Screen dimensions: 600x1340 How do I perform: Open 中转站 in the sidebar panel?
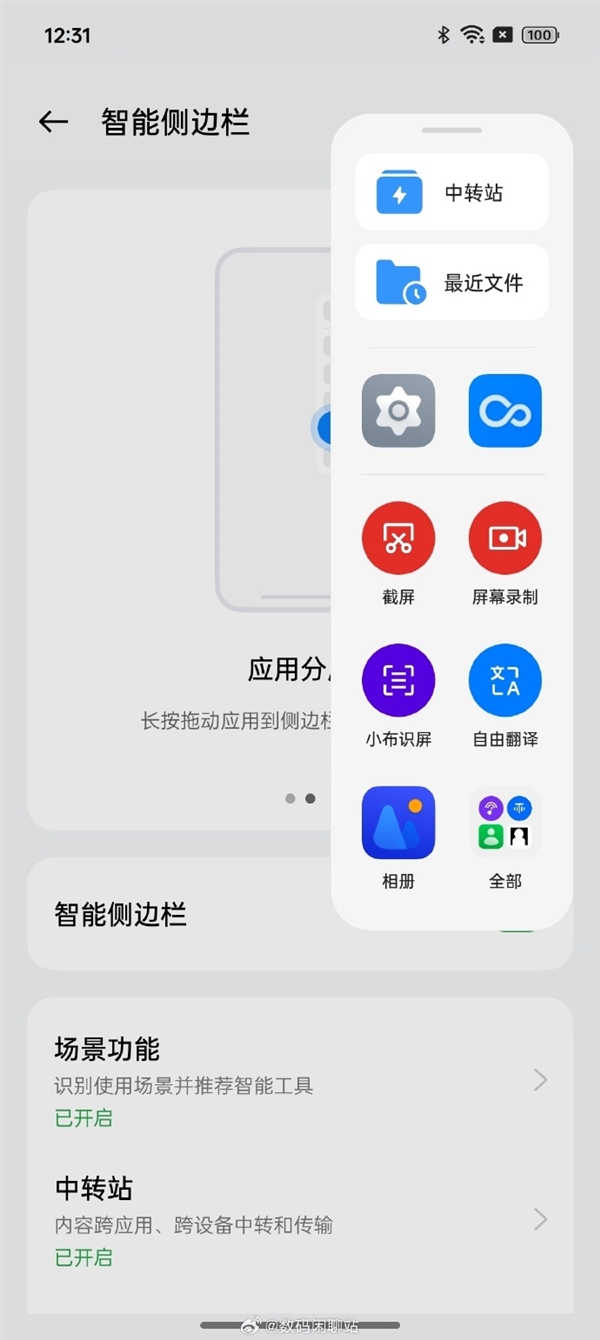(x=451, y=193)
